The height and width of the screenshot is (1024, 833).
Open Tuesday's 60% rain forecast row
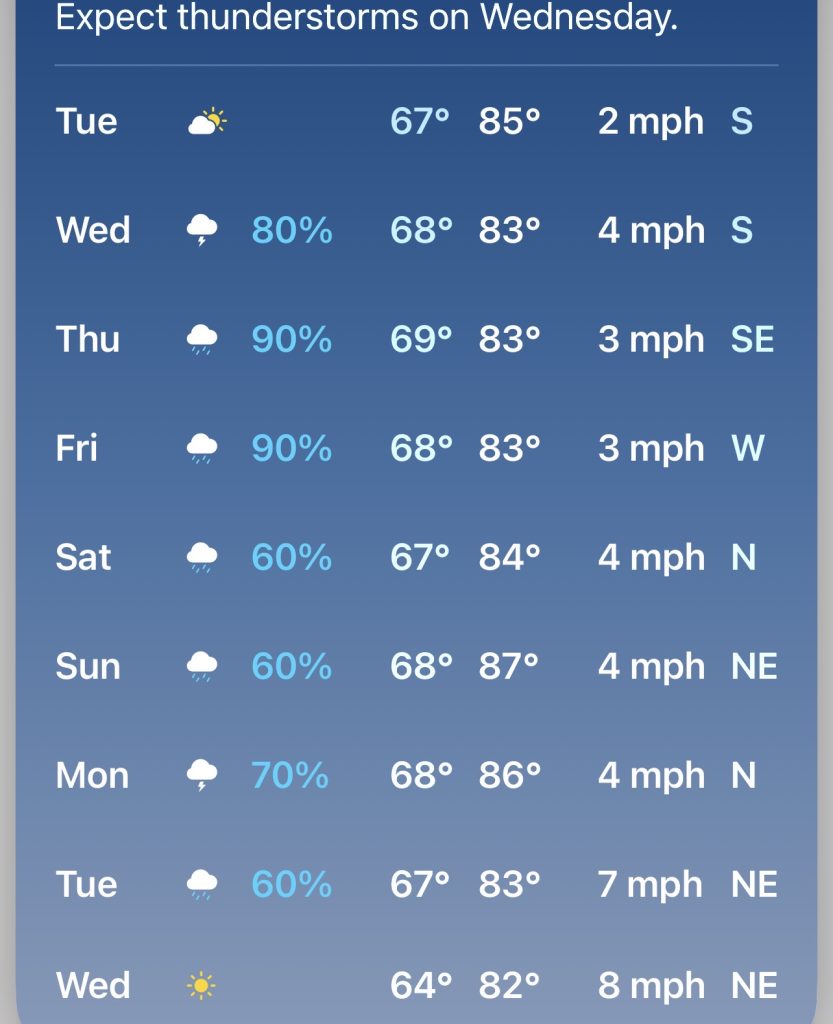(x=416, y=885)
